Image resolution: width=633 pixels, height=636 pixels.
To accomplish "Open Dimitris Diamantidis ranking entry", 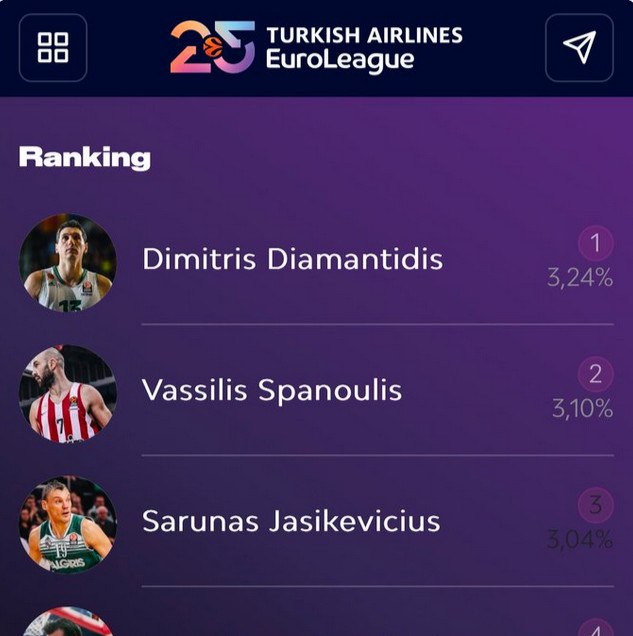I will 292,260.
